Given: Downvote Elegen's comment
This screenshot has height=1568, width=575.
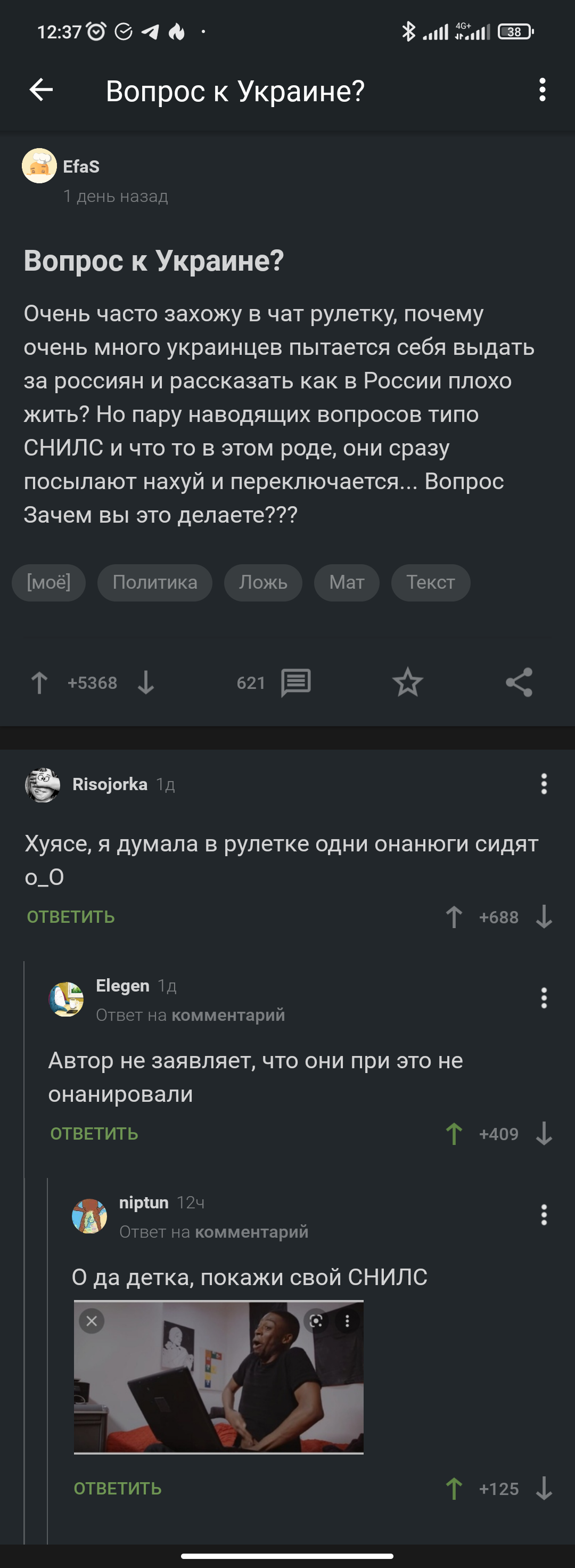Looking at the screenshot, I should coord(544,1133).
